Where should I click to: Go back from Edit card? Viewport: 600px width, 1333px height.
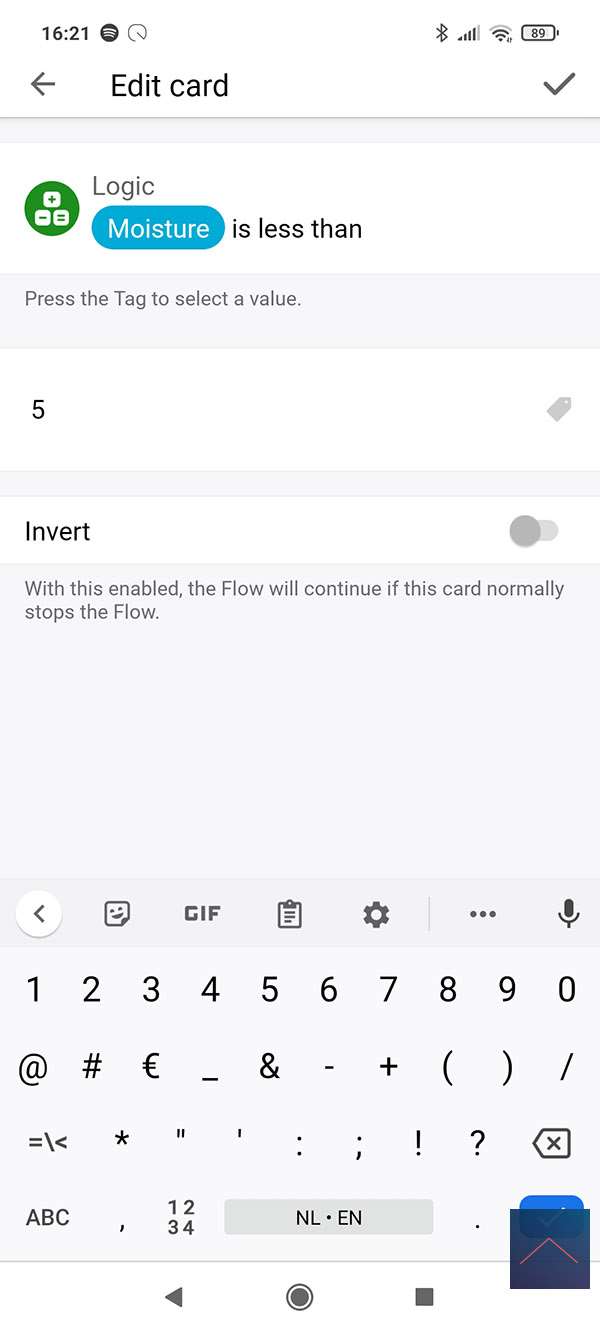pos(43,85)
